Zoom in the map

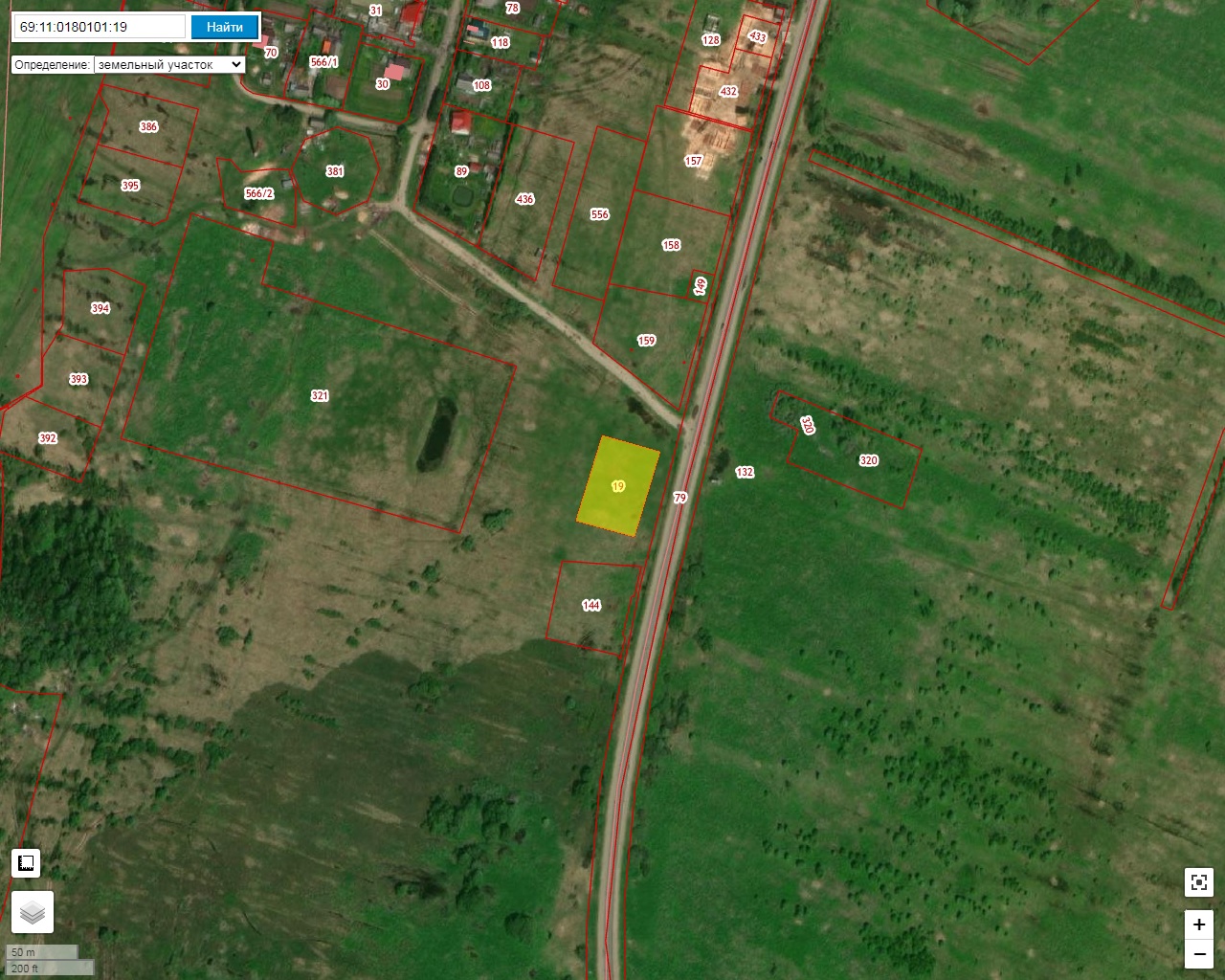pos(1199,924)
